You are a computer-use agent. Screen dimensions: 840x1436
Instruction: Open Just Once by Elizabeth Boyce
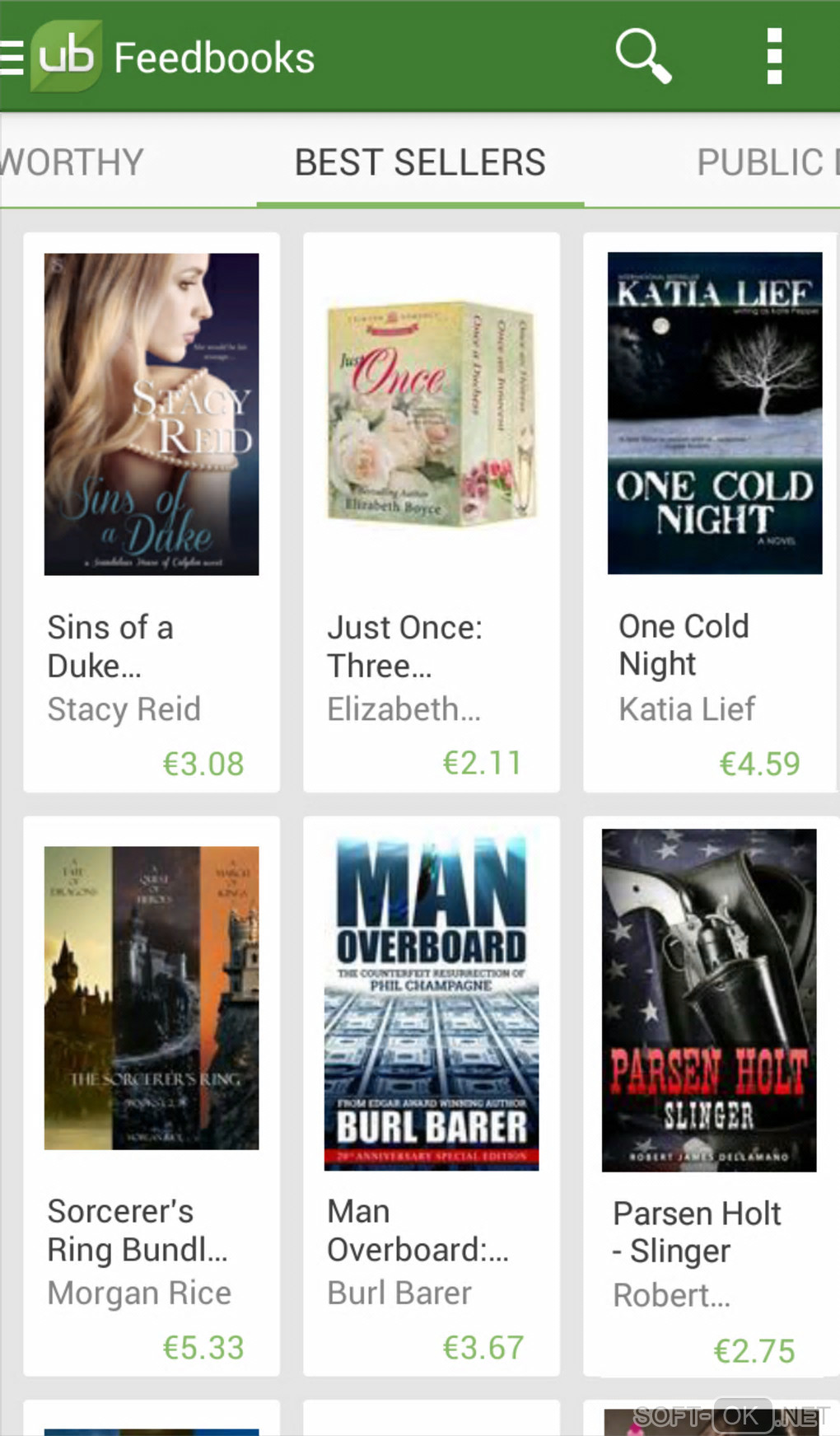(432, 511)
